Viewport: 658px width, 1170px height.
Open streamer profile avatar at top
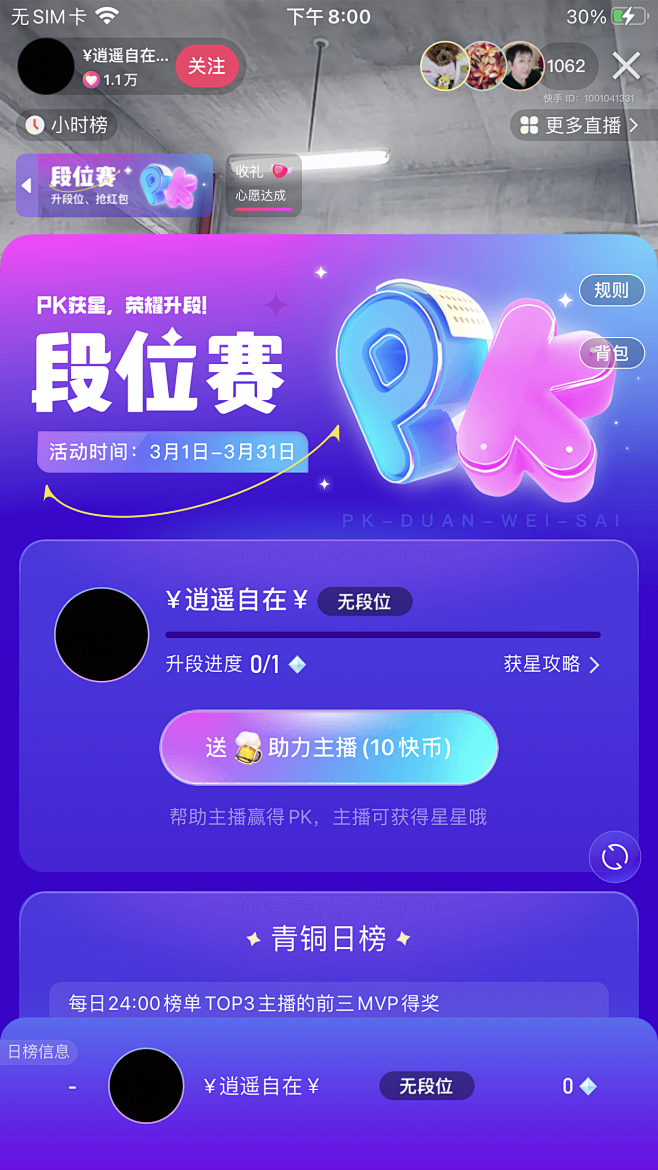(x=46, y=67)
